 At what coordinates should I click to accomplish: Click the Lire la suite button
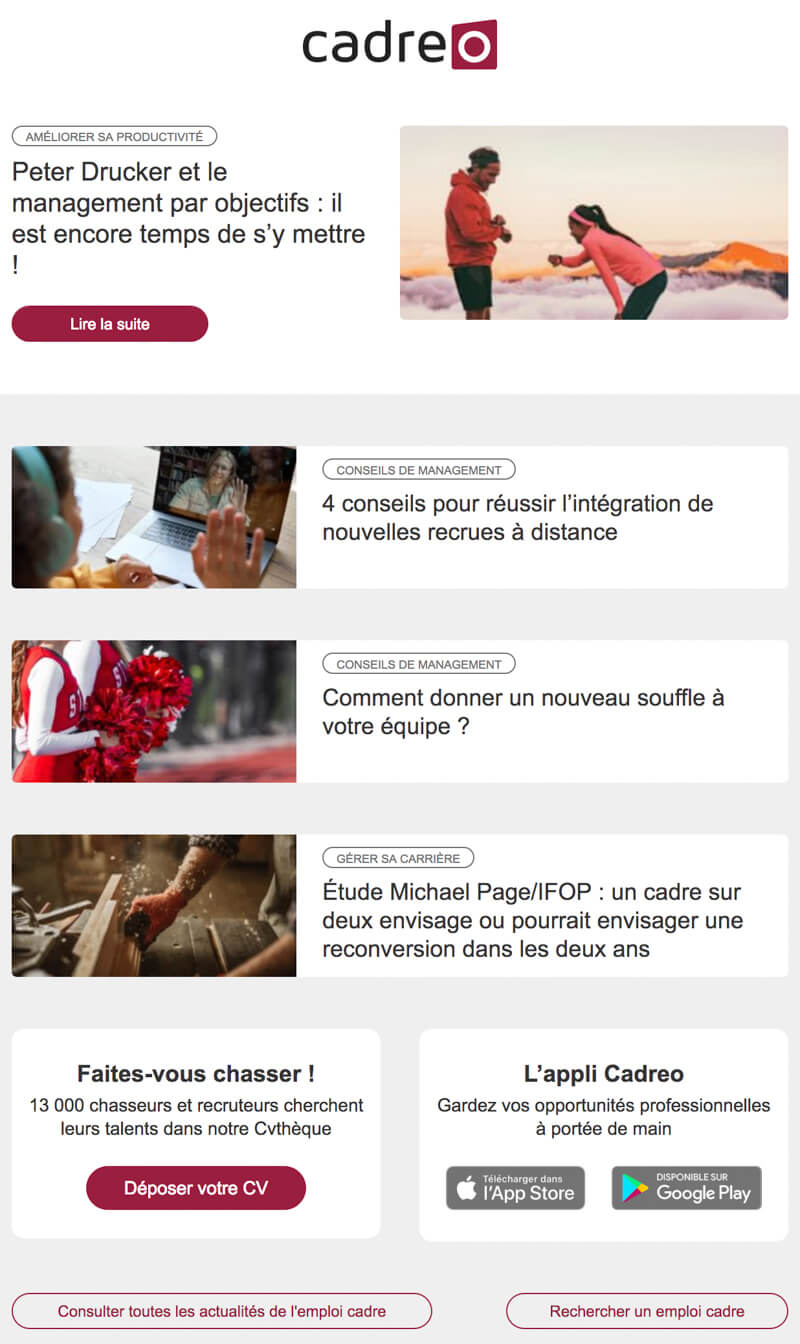pos(109,323)
